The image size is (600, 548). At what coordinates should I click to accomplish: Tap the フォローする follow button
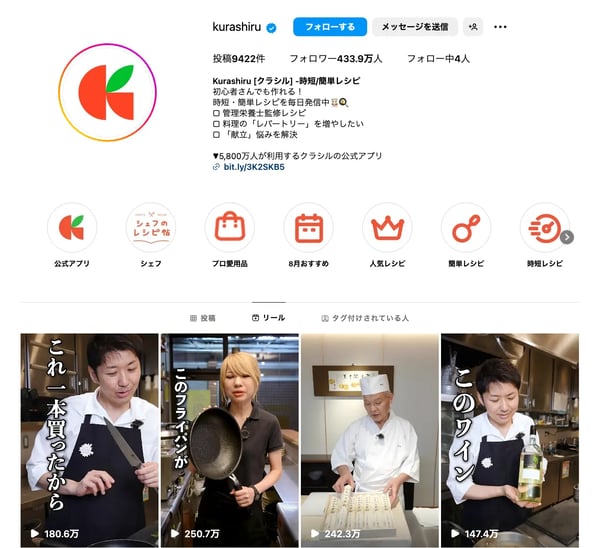click(x=330, y=27)
